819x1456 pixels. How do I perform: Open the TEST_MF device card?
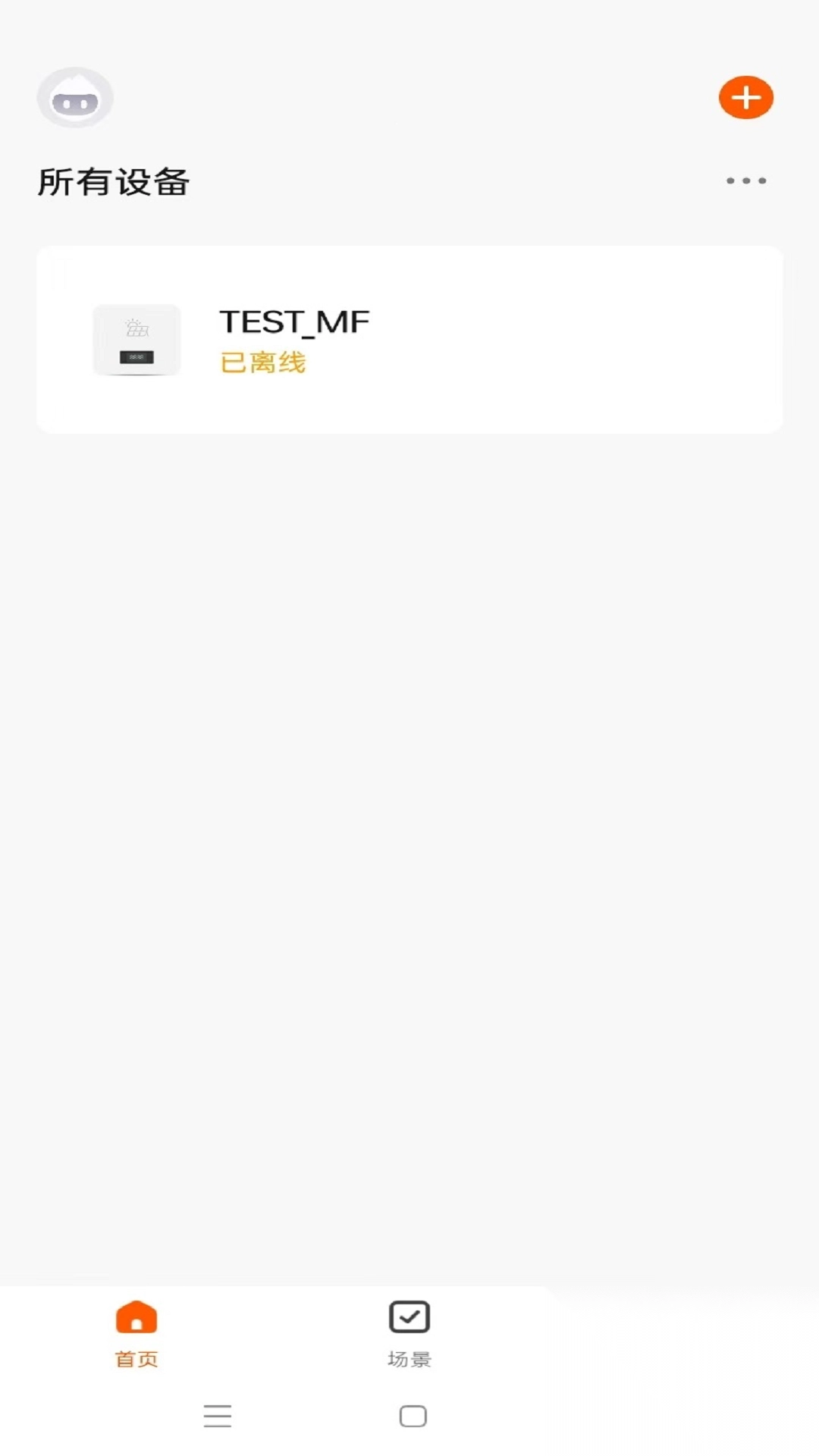[x=409, y=340]
